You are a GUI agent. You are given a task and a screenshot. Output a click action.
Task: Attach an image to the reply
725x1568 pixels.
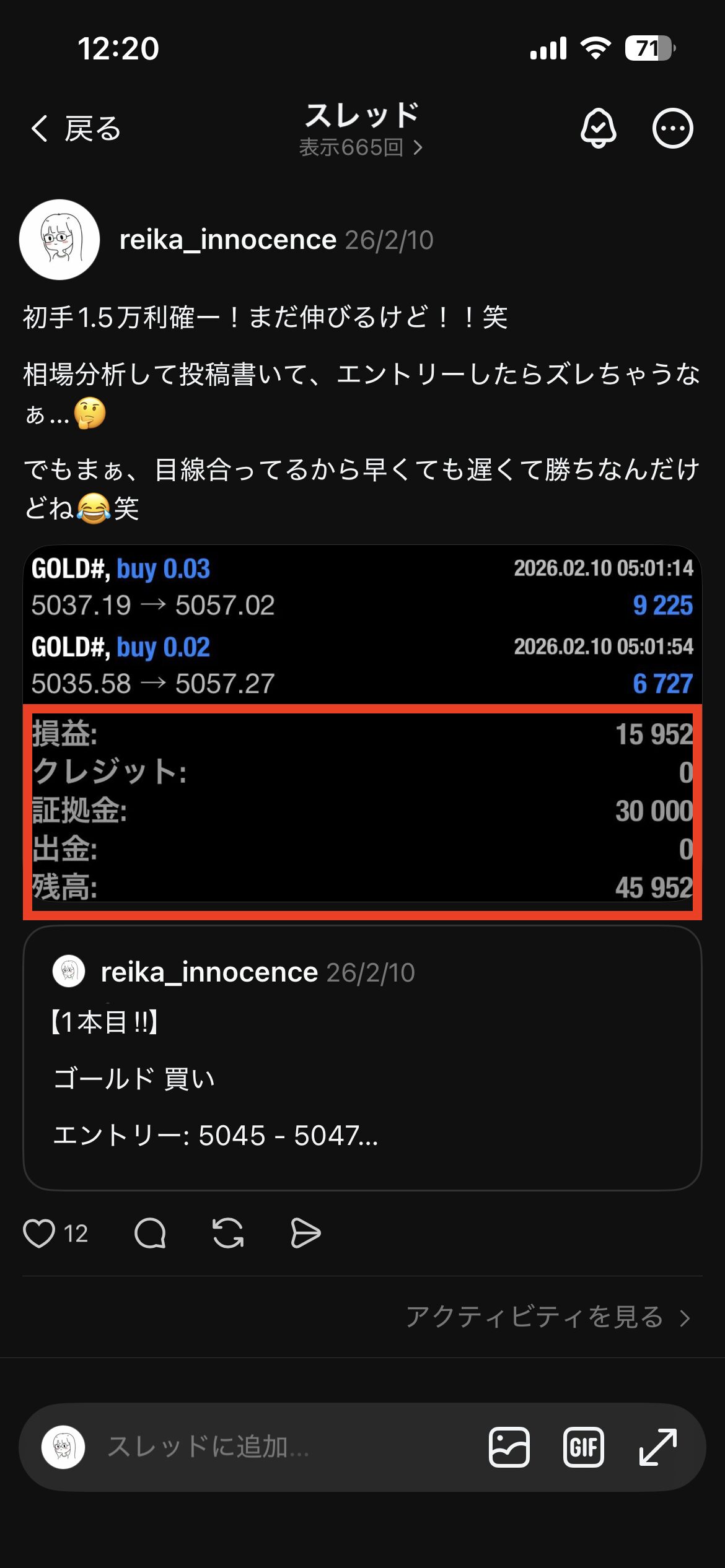tap(509, 1447)
